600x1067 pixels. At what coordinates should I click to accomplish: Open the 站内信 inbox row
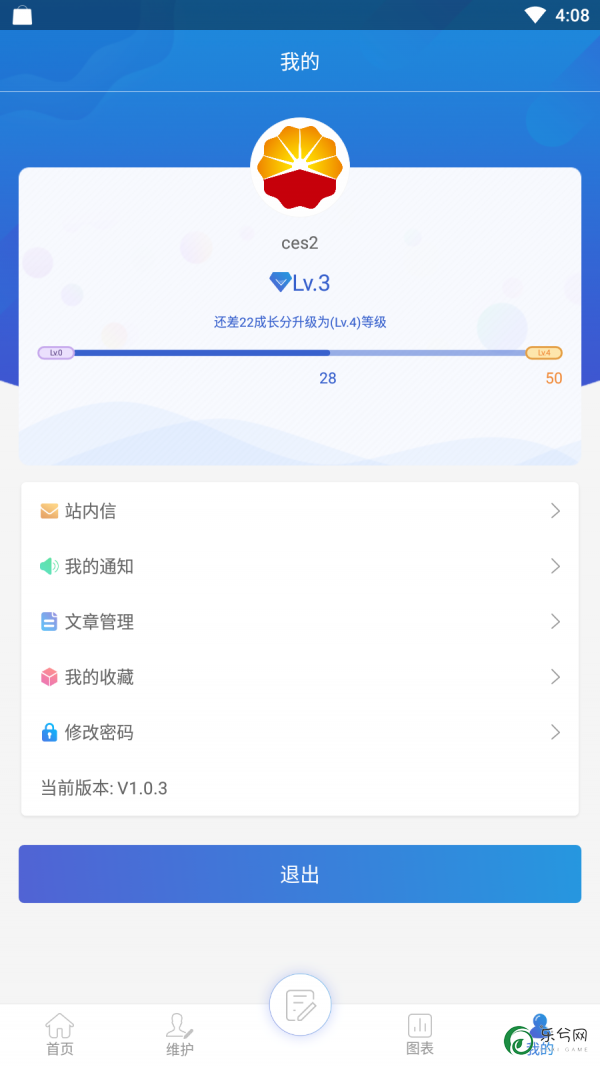click(300, 510)
